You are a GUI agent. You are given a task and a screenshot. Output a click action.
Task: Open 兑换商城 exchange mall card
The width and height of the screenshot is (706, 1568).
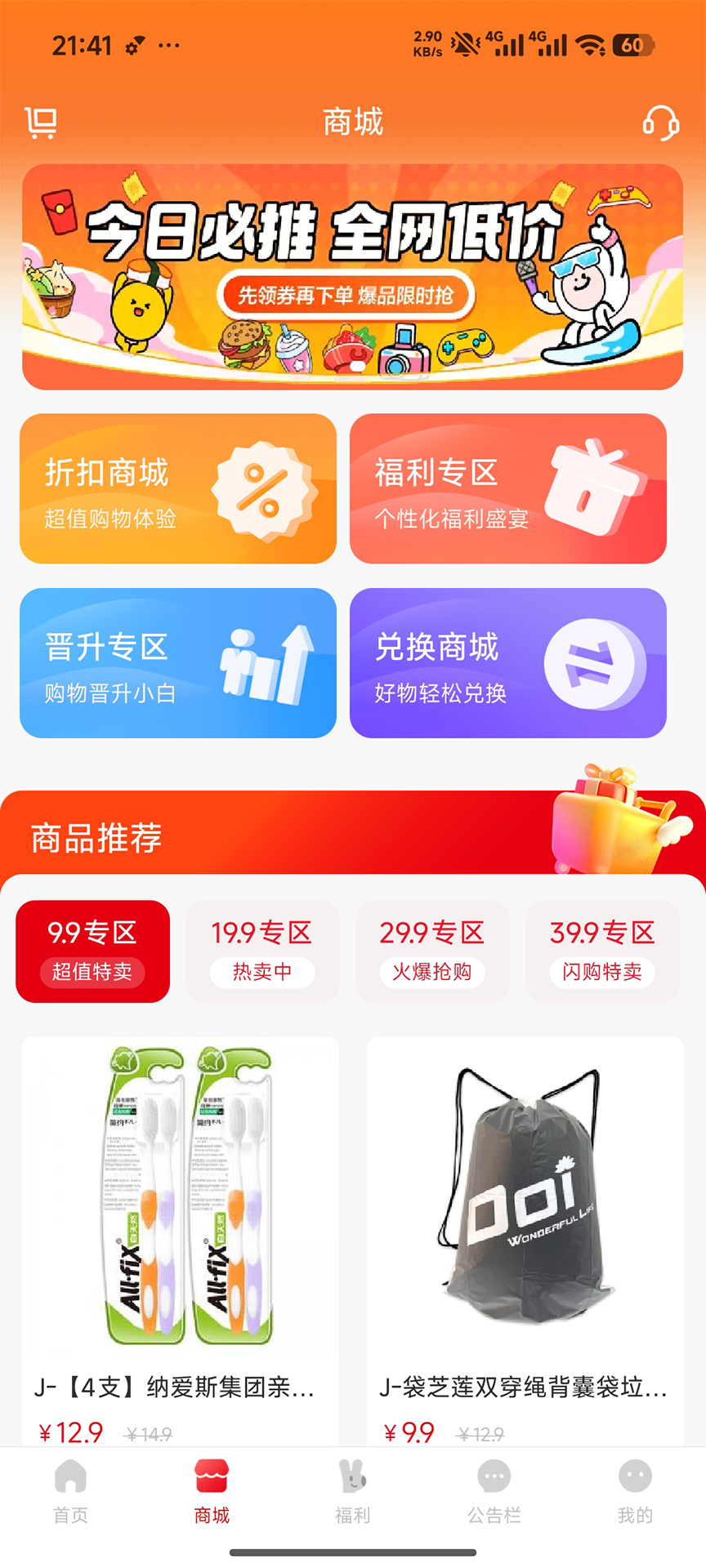tap(508, 663)
